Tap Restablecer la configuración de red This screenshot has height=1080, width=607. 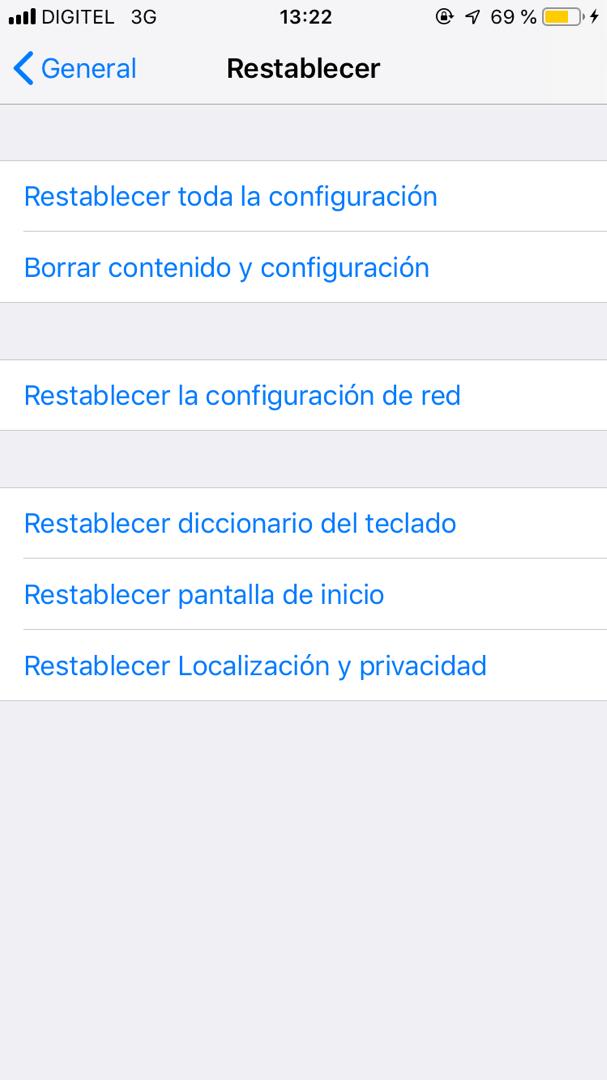point(242,396)
